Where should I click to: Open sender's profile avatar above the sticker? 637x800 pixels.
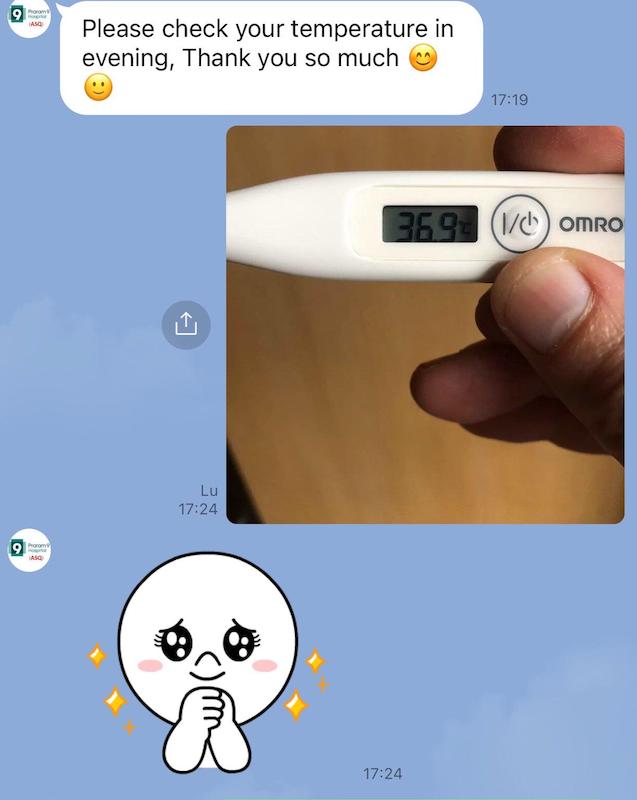(30, 549)
